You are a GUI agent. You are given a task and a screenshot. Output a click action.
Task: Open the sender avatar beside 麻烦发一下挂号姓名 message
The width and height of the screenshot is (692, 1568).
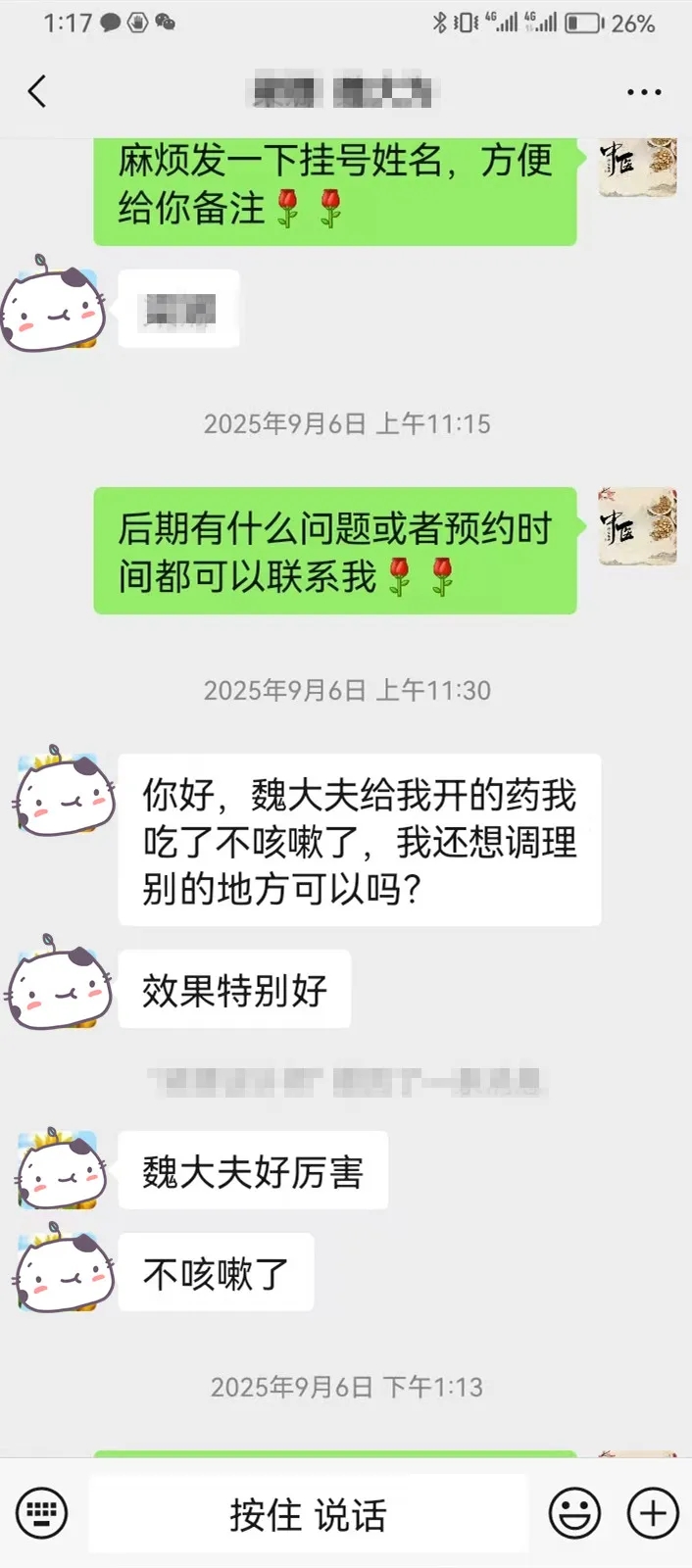[x=637, y=169]
